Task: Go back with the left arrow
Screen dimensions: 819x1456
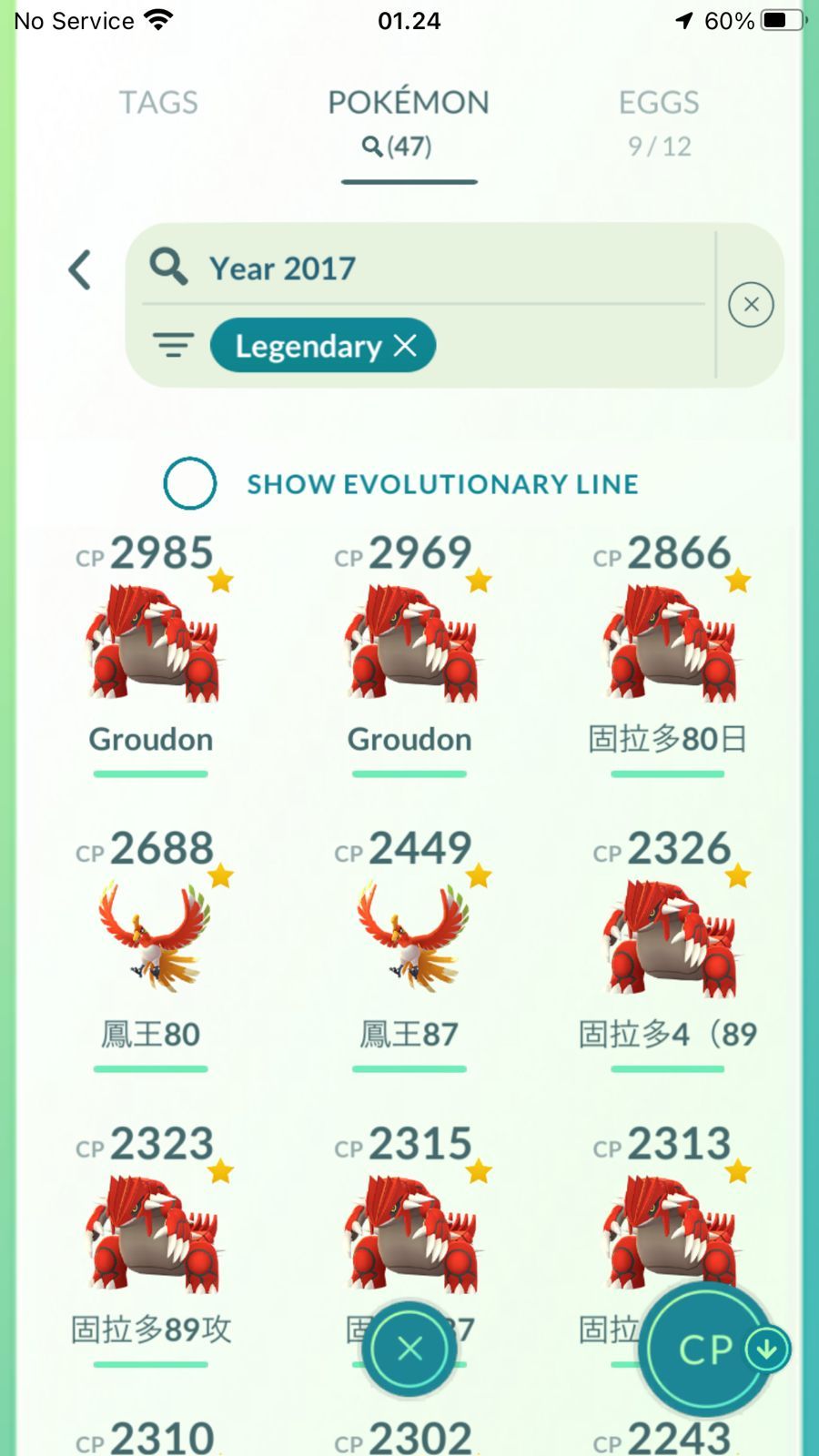Action: click(80, 270)
